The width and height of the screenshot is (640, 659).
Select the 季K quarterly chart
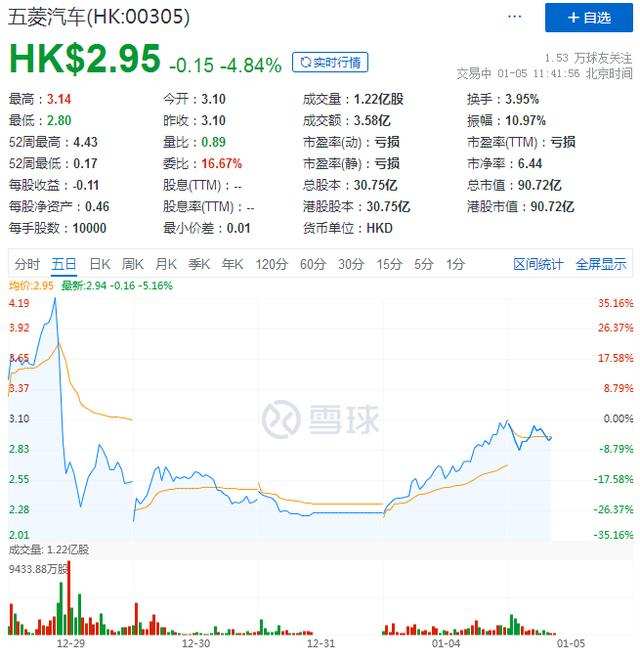tap(199, 264)
